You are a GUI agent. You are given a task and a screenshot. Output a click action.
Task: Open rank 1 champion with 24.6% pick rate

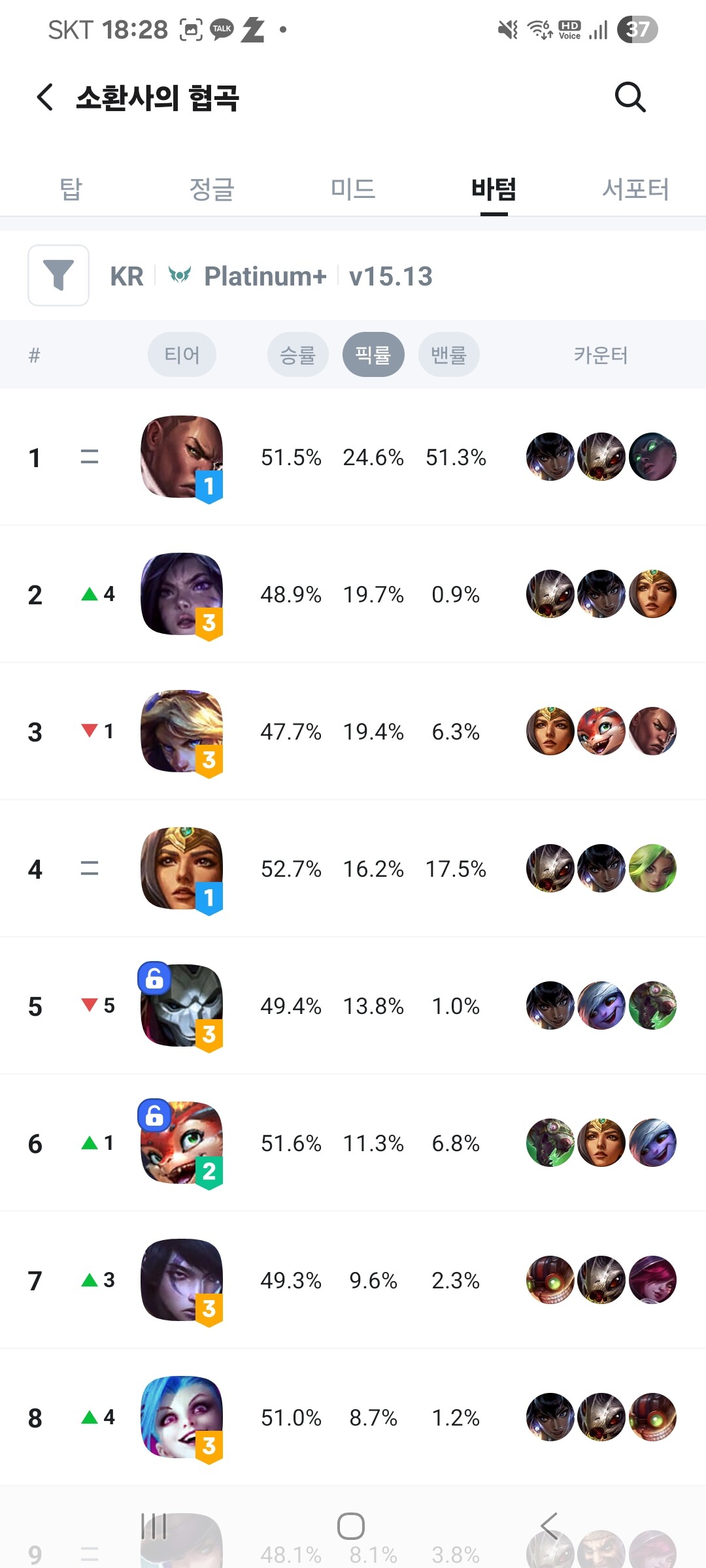click(x=182, y=457)
